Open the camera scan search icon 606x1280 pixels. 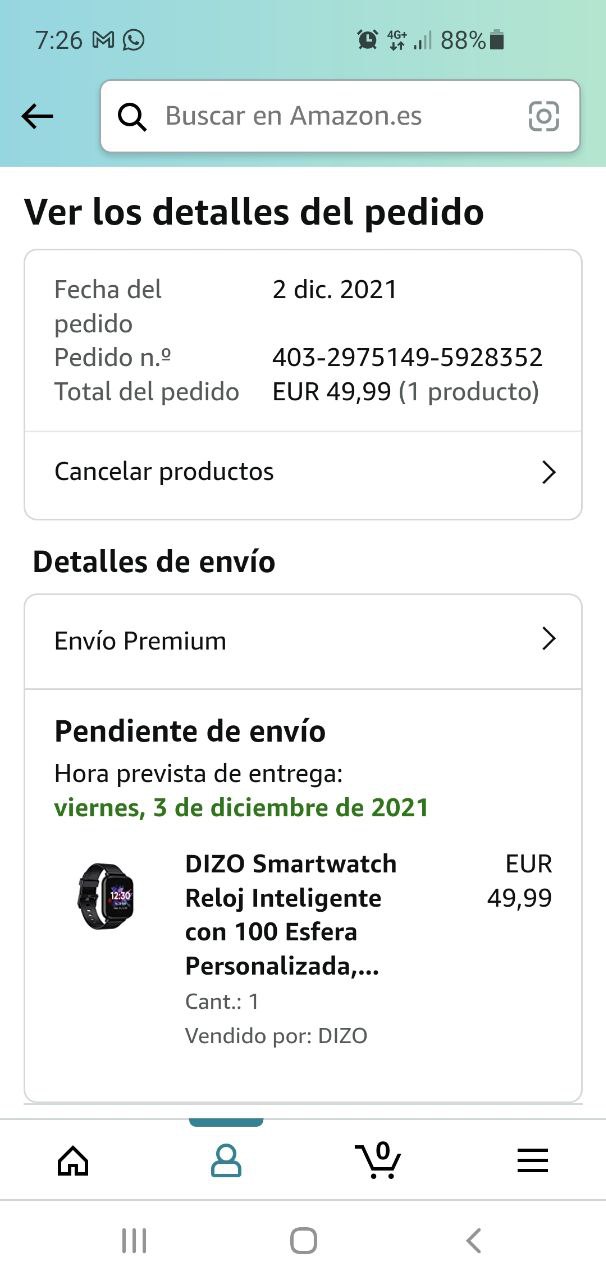tap(544, 117)
